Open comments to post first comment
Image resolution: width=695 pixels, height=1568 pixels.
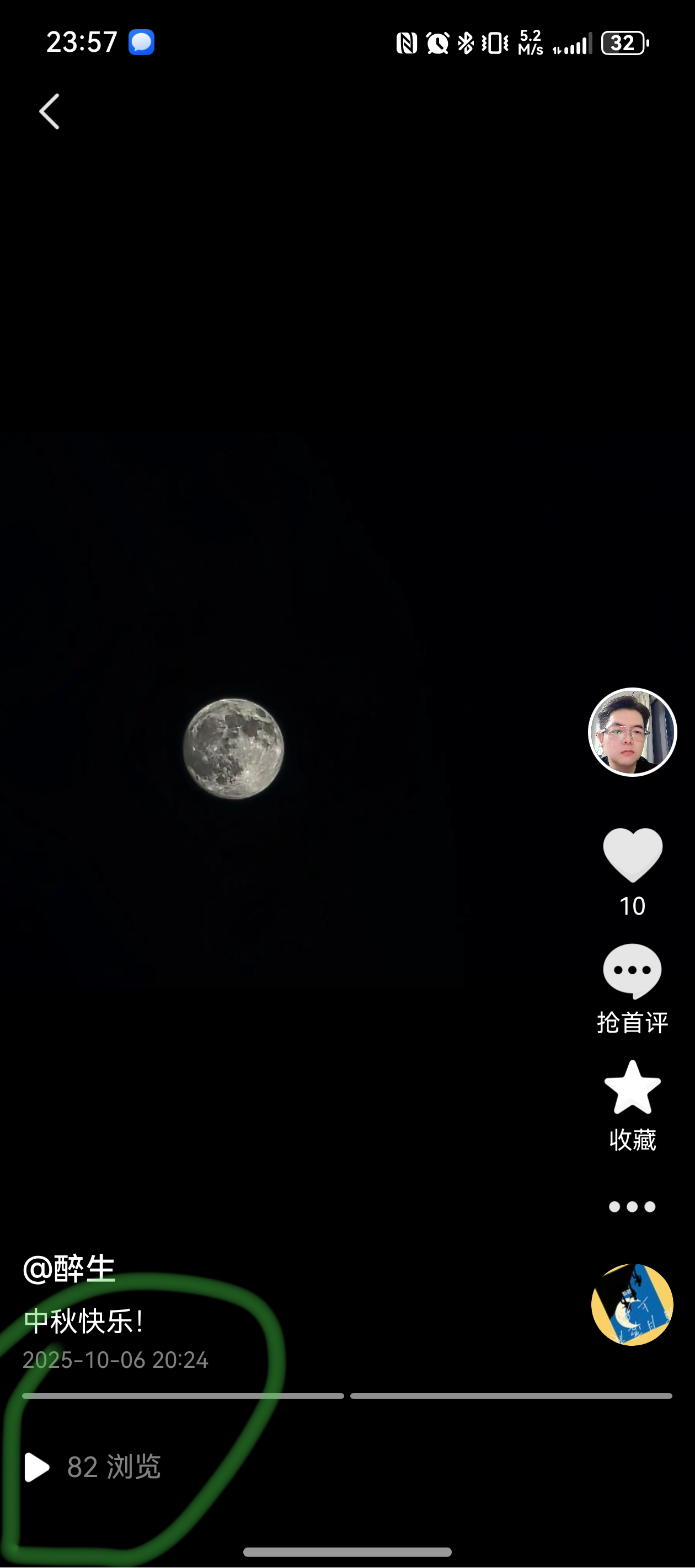click(632, 971)
